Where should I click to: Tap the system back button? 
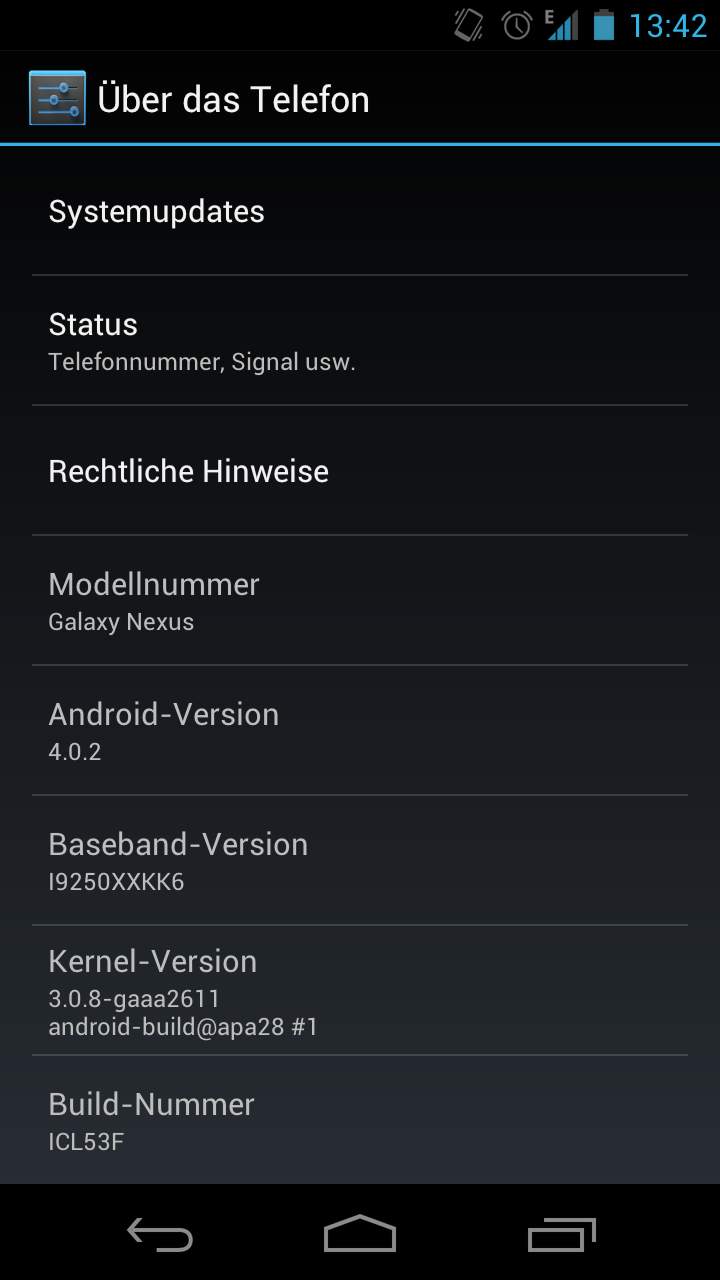click(160, 1234)
